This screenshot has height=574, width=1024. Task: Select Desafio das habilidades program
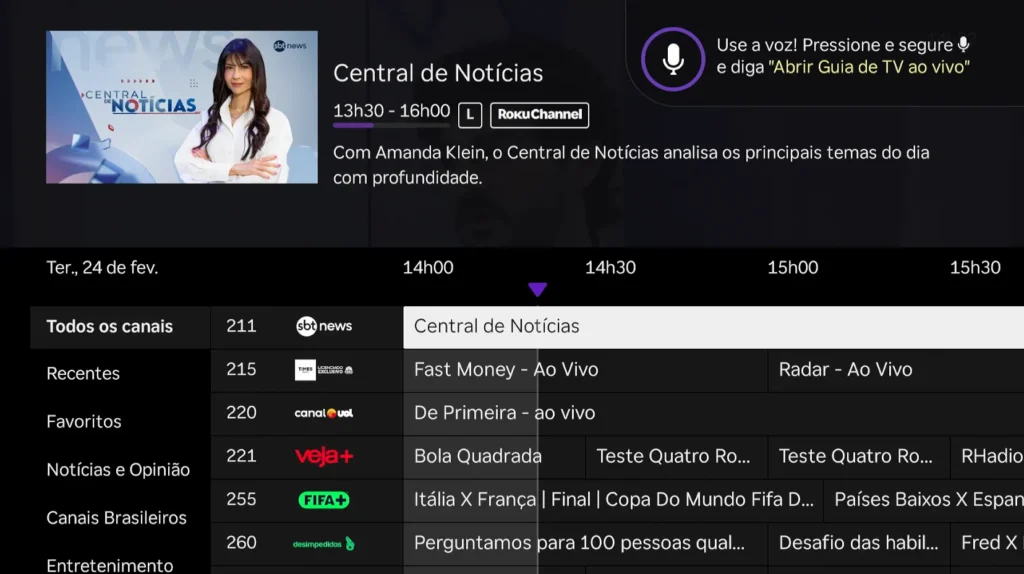(858, 543)
